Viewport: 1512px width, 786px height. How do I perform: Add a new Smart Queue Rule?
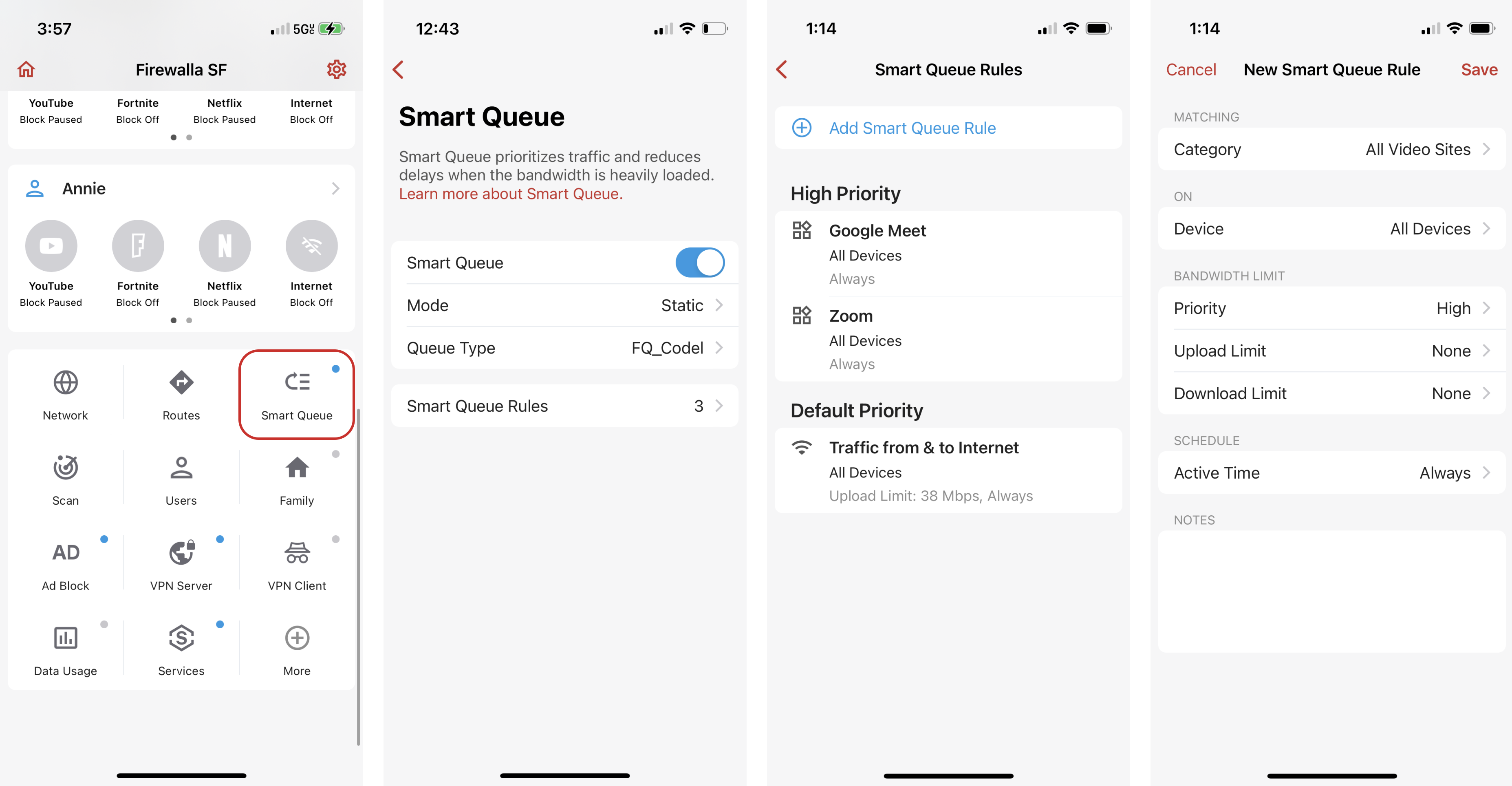coord(912,128)
